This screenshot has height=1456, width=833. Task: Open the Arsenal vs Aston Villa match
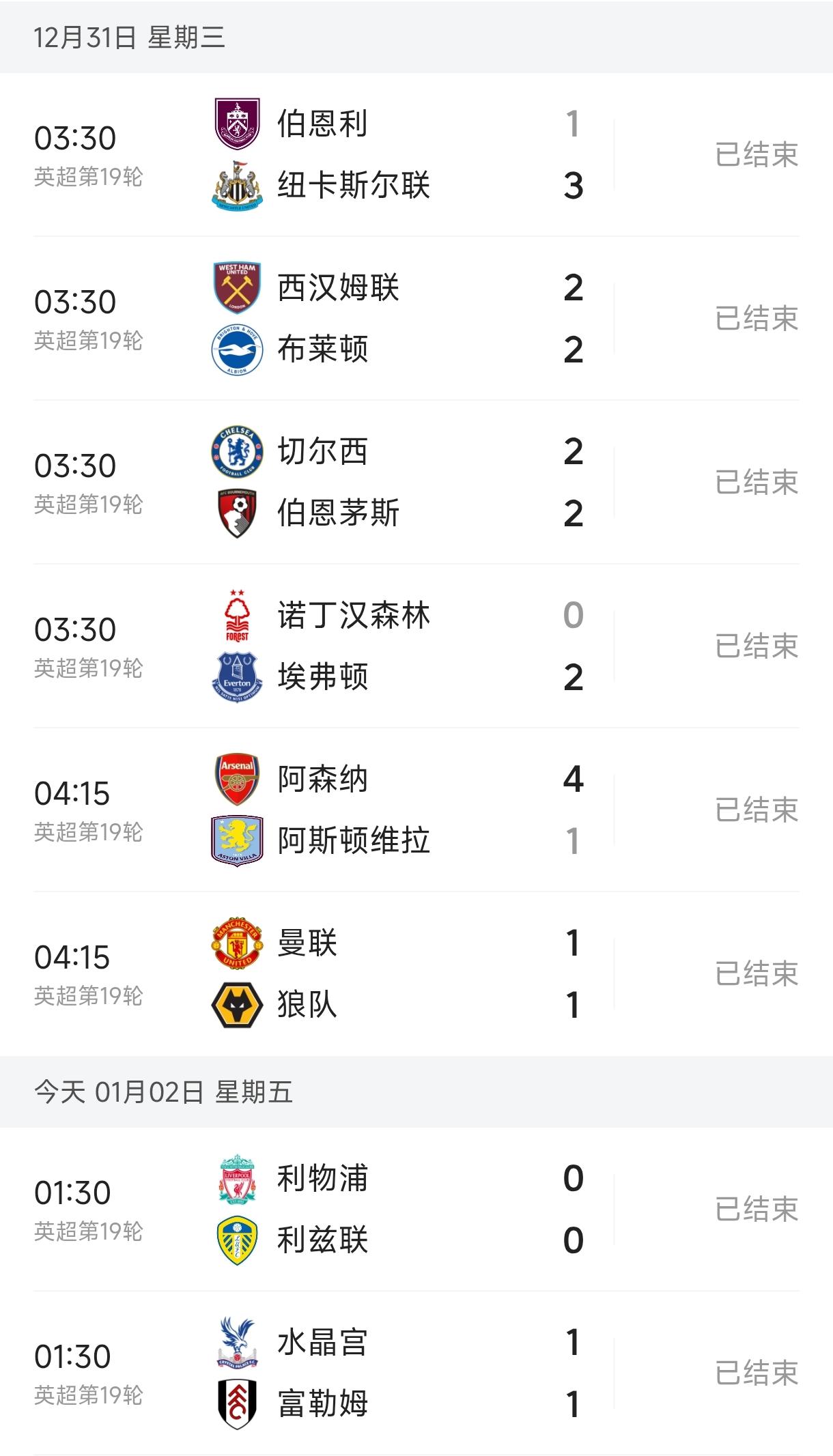pyautogui.click(x=415, y=810)
